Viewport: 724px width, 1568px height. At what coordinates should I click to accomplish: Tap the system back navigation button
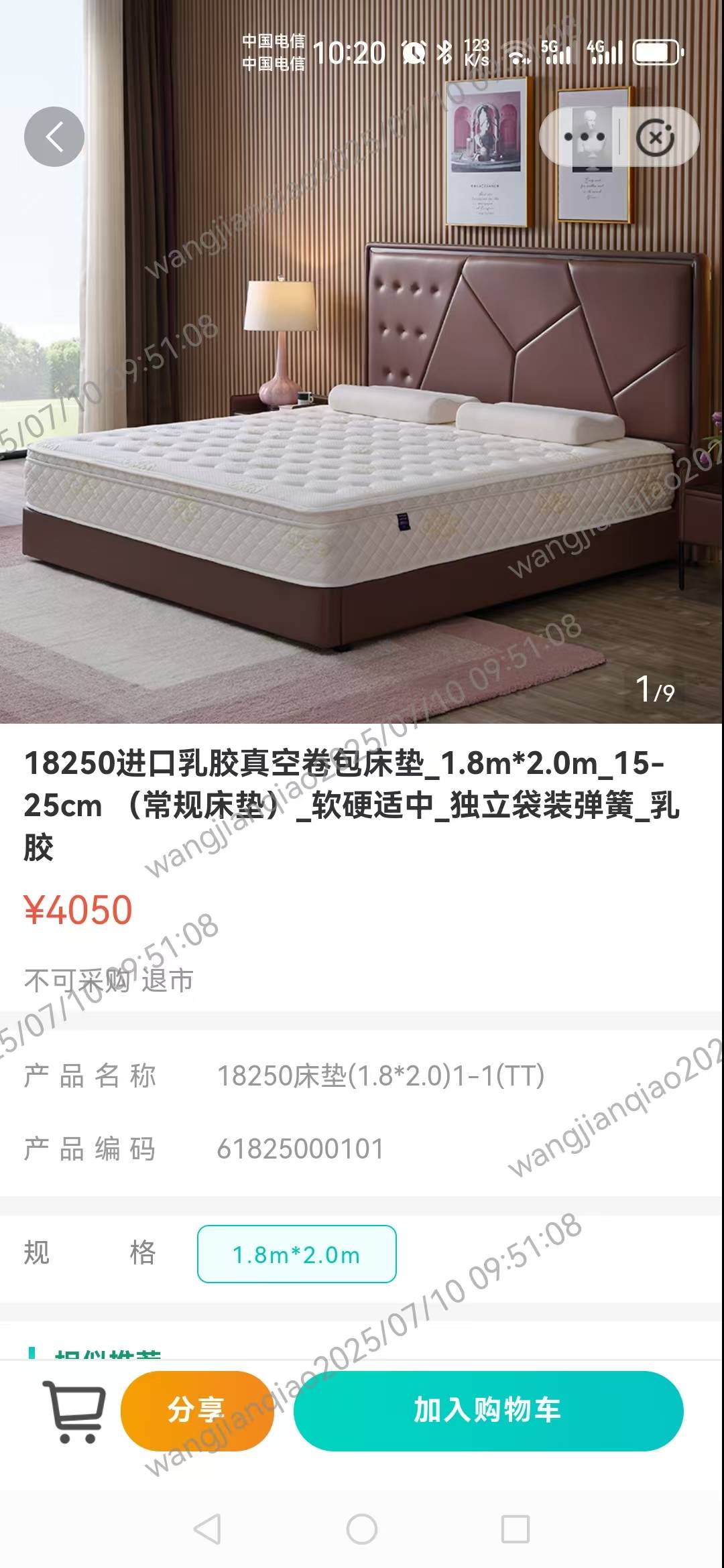(207, 1529)
